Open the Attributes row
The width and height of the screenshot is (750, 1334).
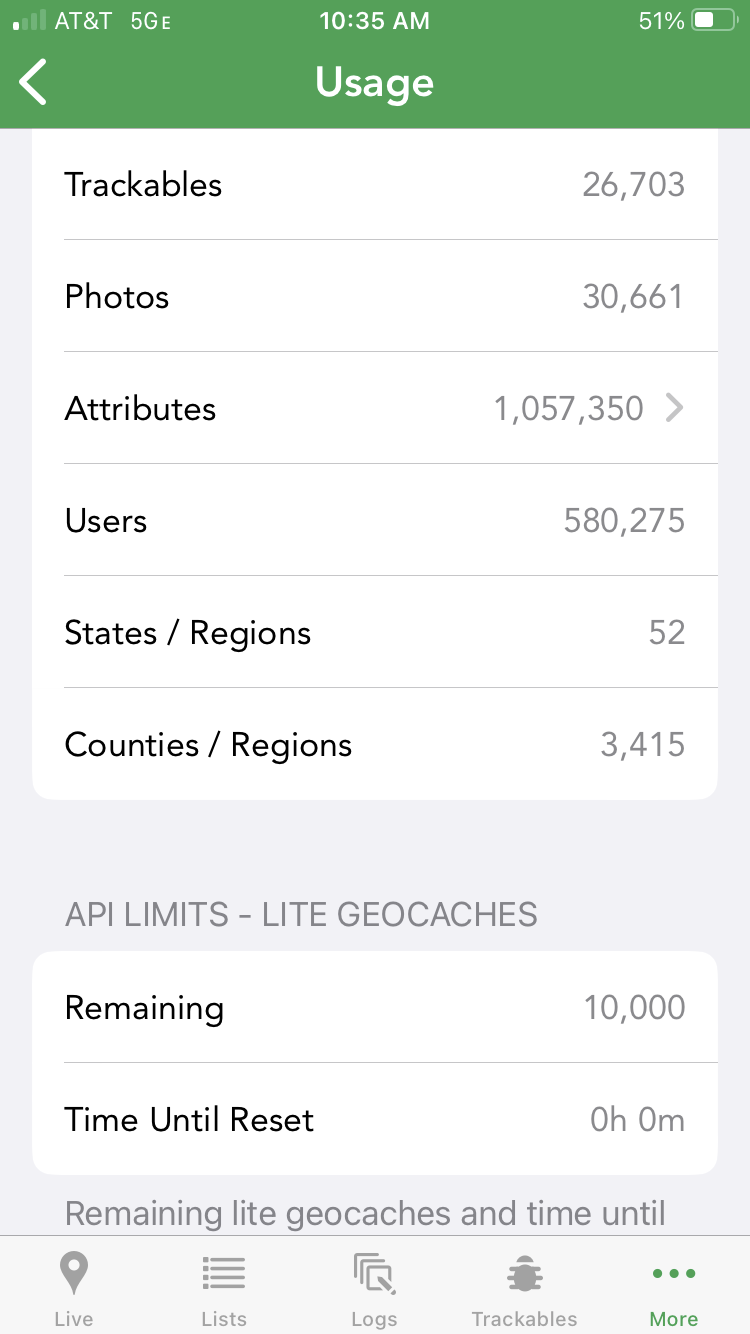point(375,408)
